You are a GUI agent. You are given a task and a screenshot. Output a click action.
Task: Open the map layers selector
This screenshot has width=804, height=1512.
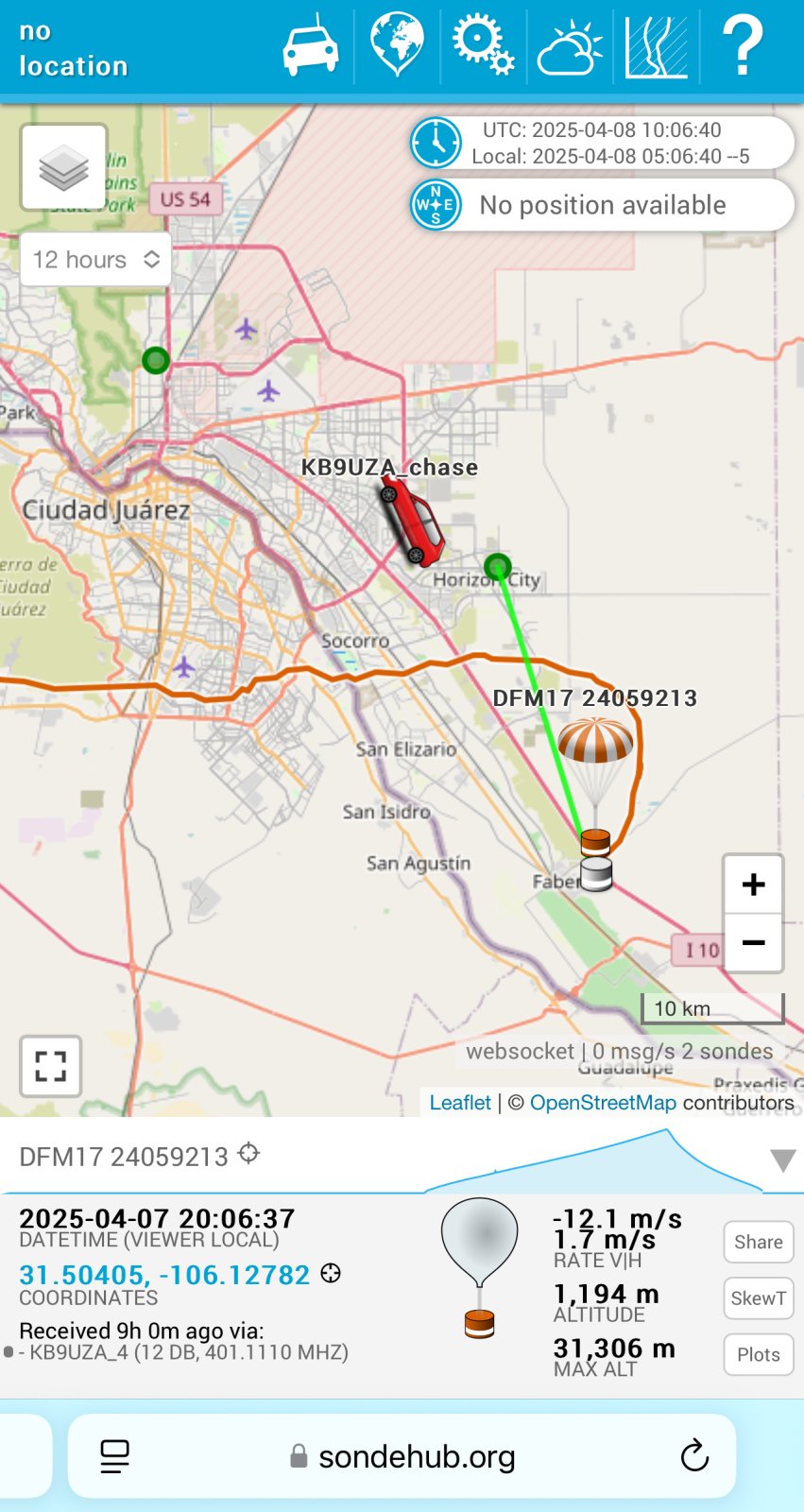pos(63,167)
